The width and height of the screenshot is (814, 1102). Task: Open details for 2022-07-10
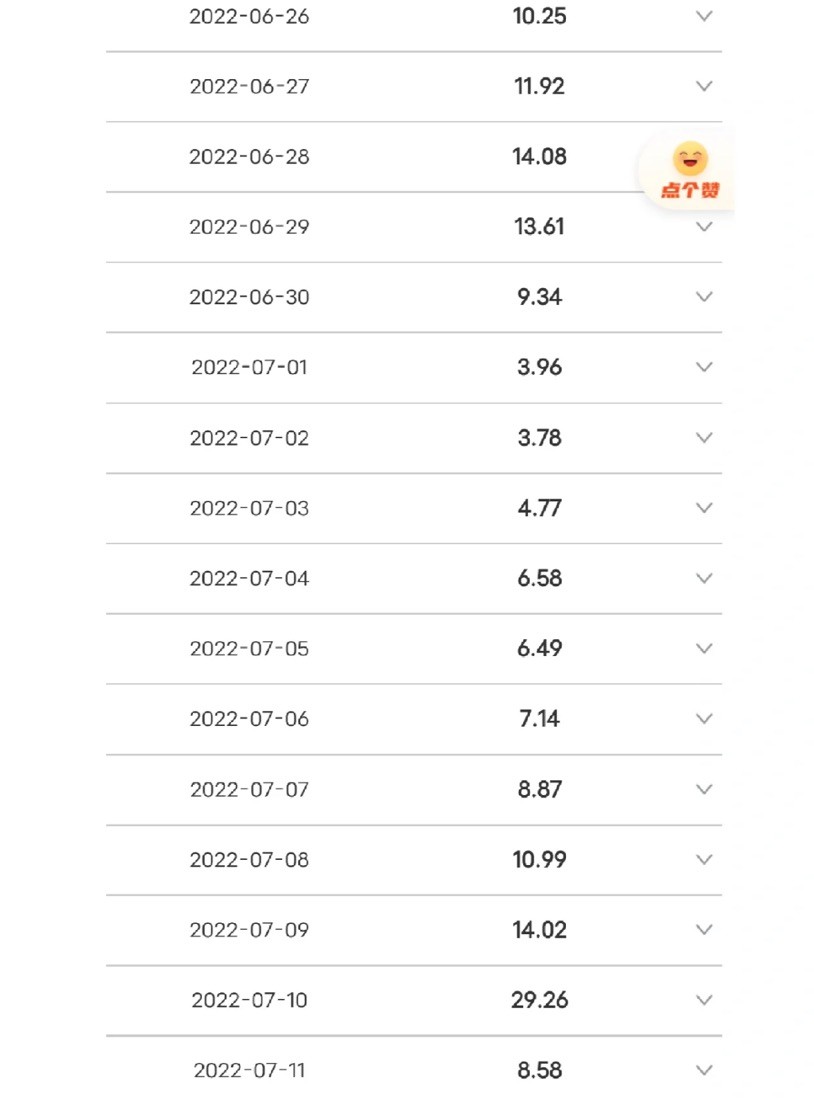[x=703, y=1000]
